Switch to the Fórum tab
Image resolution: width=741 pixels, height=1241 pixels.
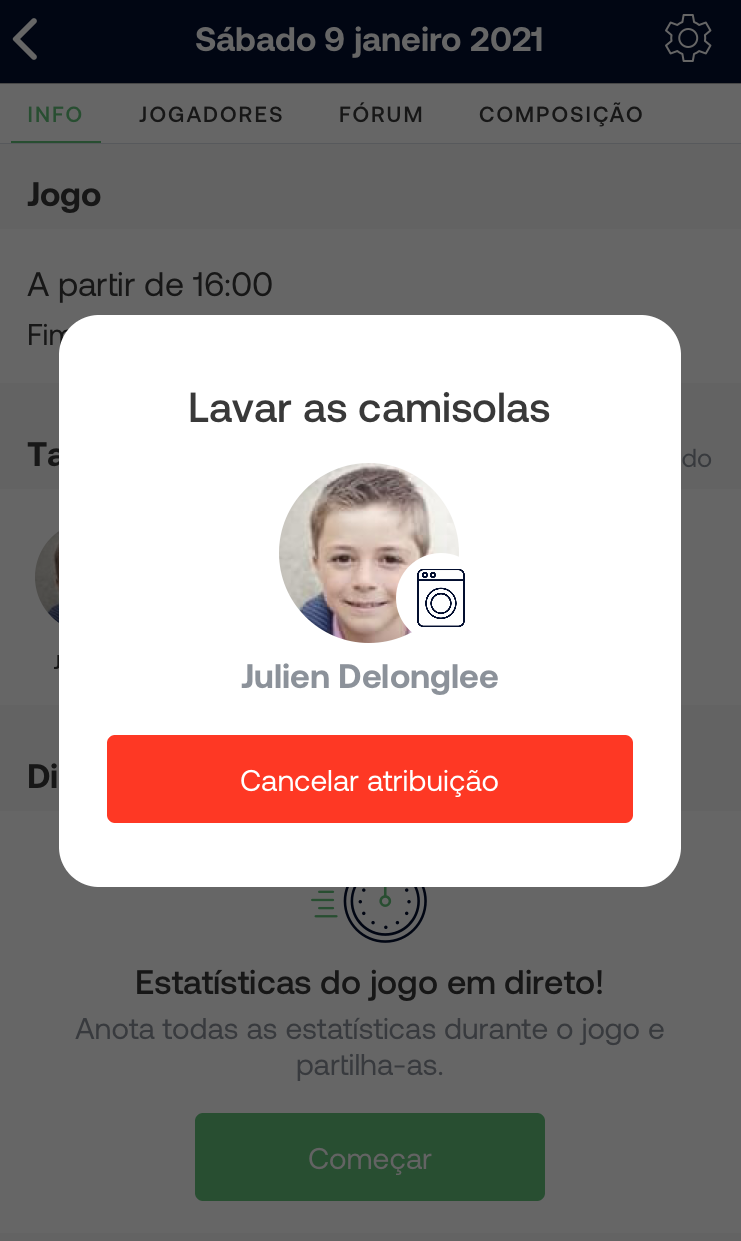pos(381,114)
